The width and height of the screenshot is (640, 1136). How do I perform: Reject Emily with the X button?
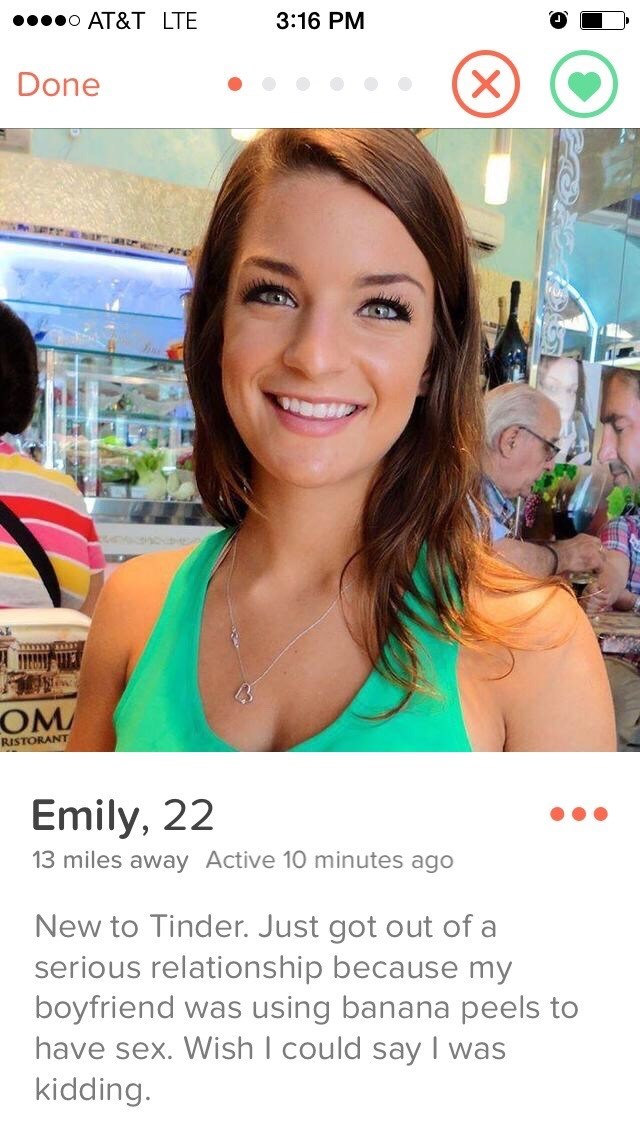tap(485, 85)
